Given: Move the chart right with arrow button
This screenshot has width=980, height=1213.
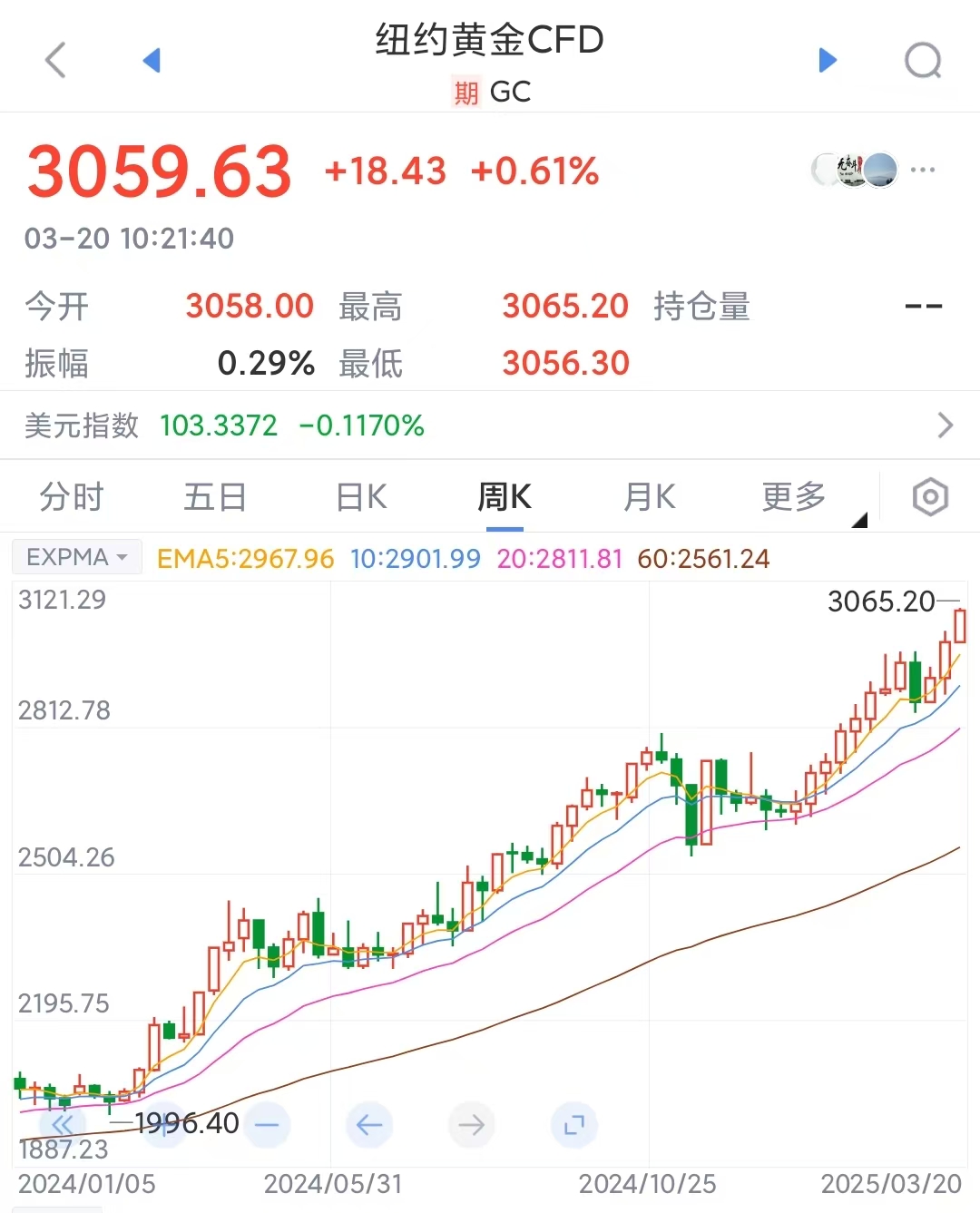Looking at the screenshot, I should click(472, 1125).
